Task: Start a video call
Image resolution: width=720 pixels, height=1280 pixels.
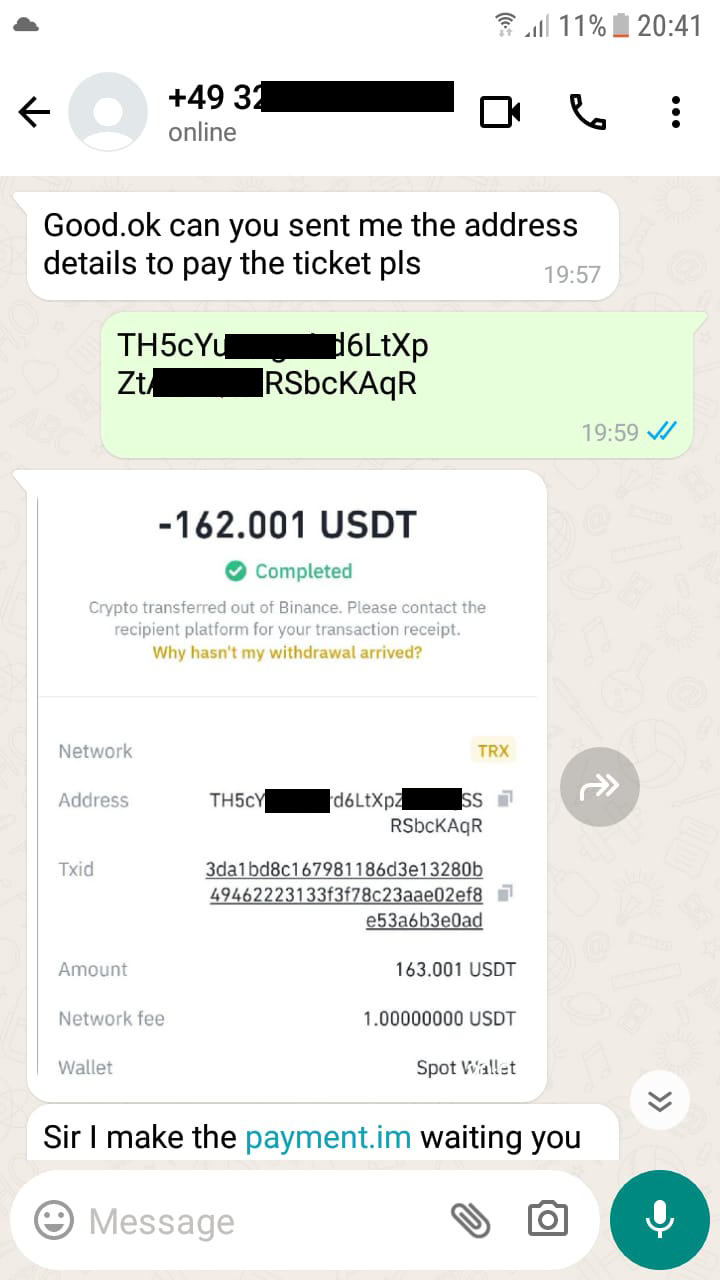Action: (500, 112)
